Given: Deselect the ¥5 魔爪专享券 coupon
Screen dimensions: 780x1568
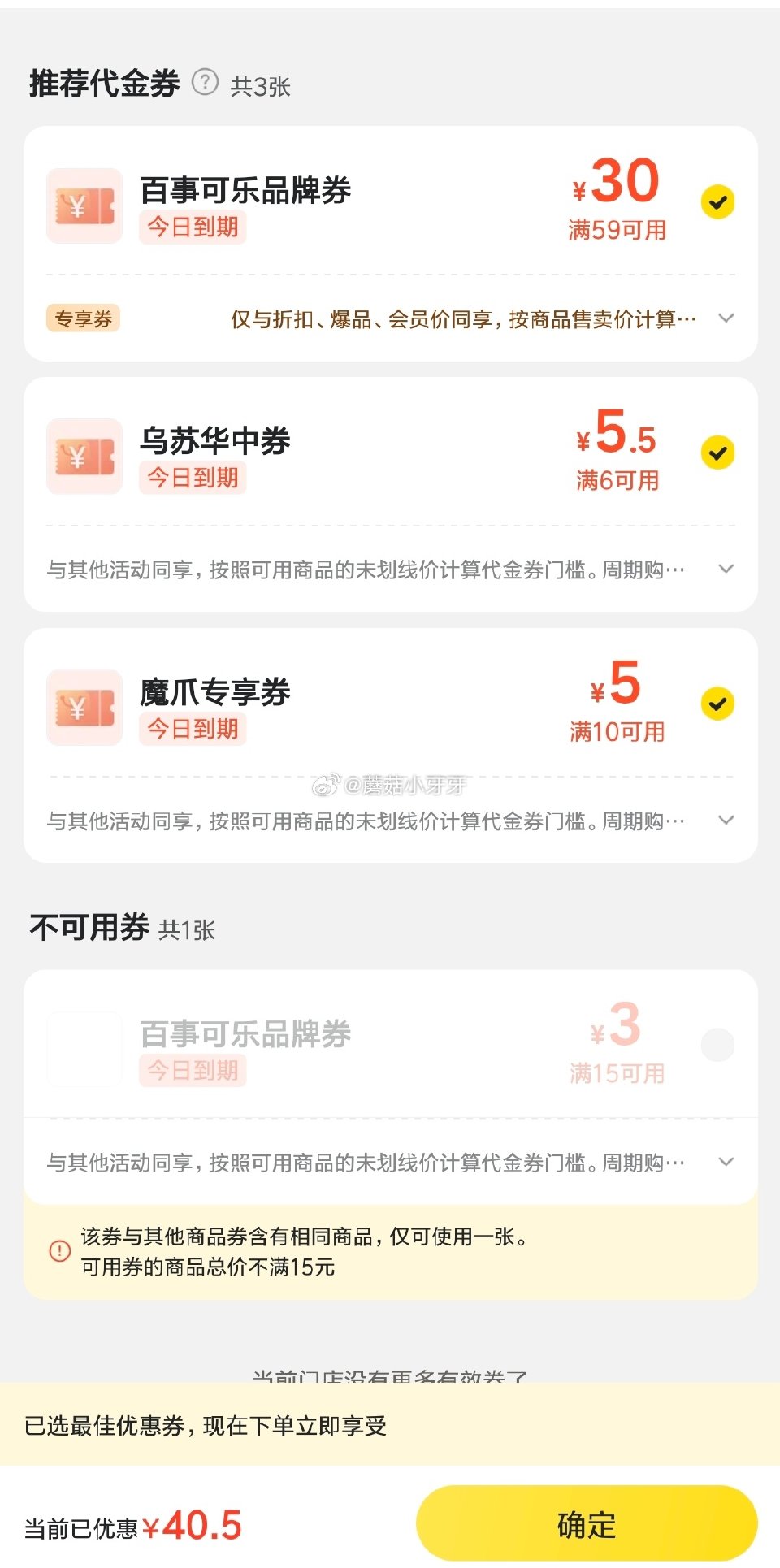Looking at the screenshot, I should coord(717,703).
